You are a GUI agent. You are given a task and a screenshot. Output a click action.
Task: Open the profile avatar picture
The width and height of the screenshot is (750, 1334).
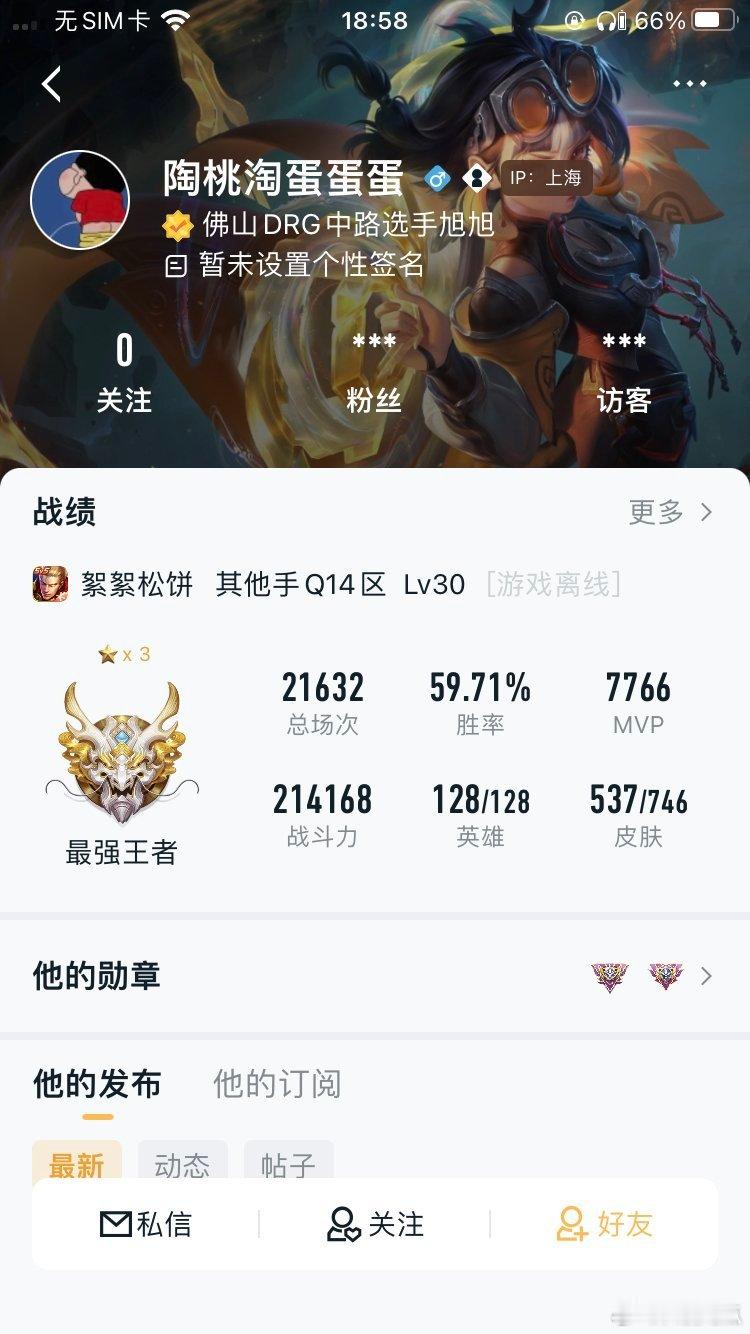[x=80, y=199]
